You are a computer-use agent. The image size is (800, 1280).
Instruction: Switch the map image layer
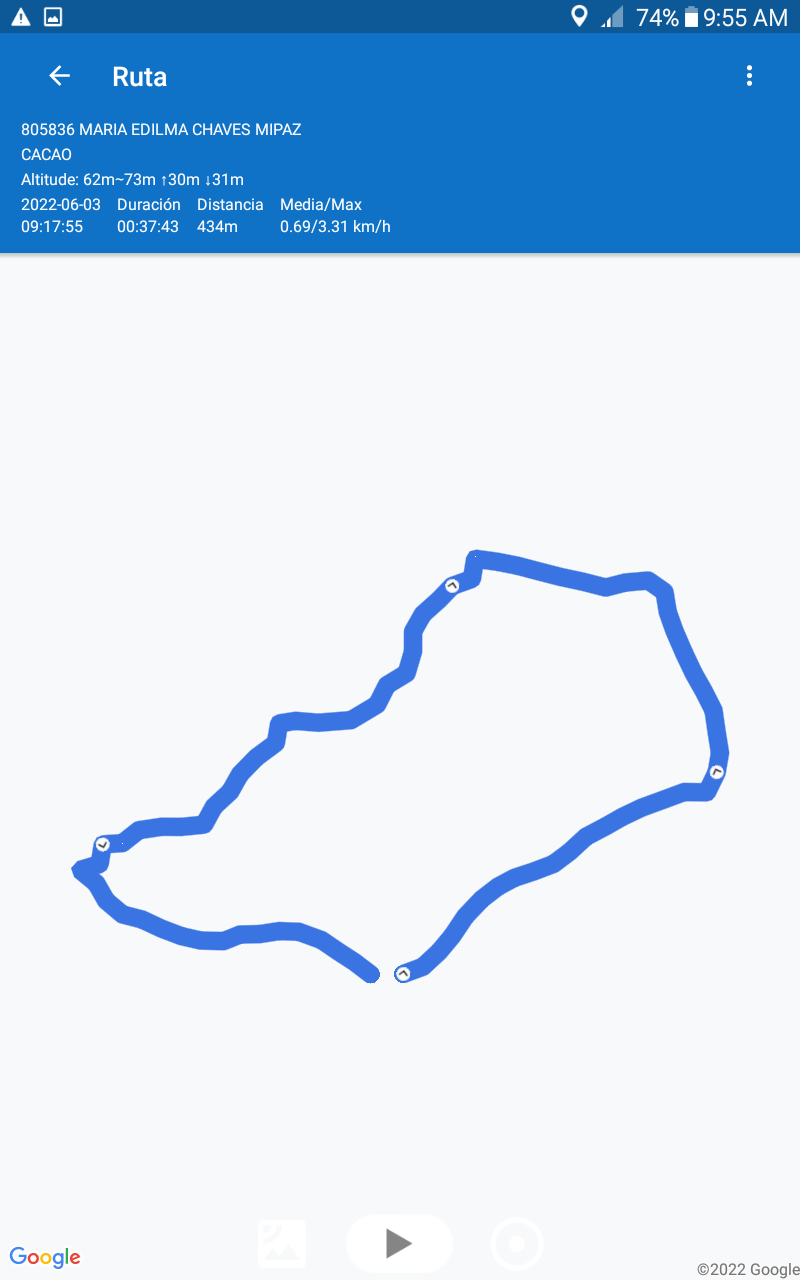pos(282,1244)
